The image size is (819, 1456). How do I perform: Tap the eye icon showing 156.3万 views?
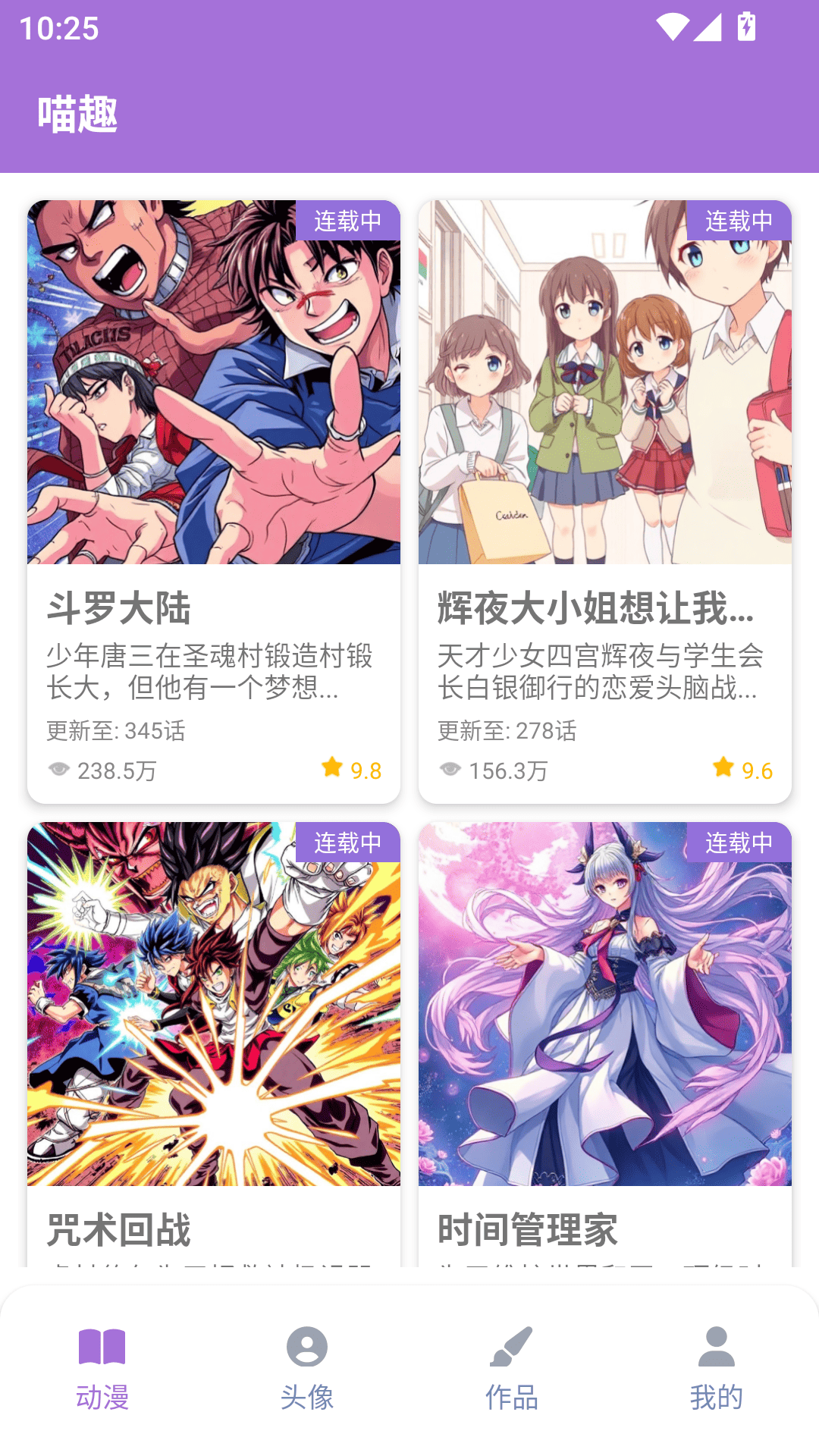pos(450,768)
